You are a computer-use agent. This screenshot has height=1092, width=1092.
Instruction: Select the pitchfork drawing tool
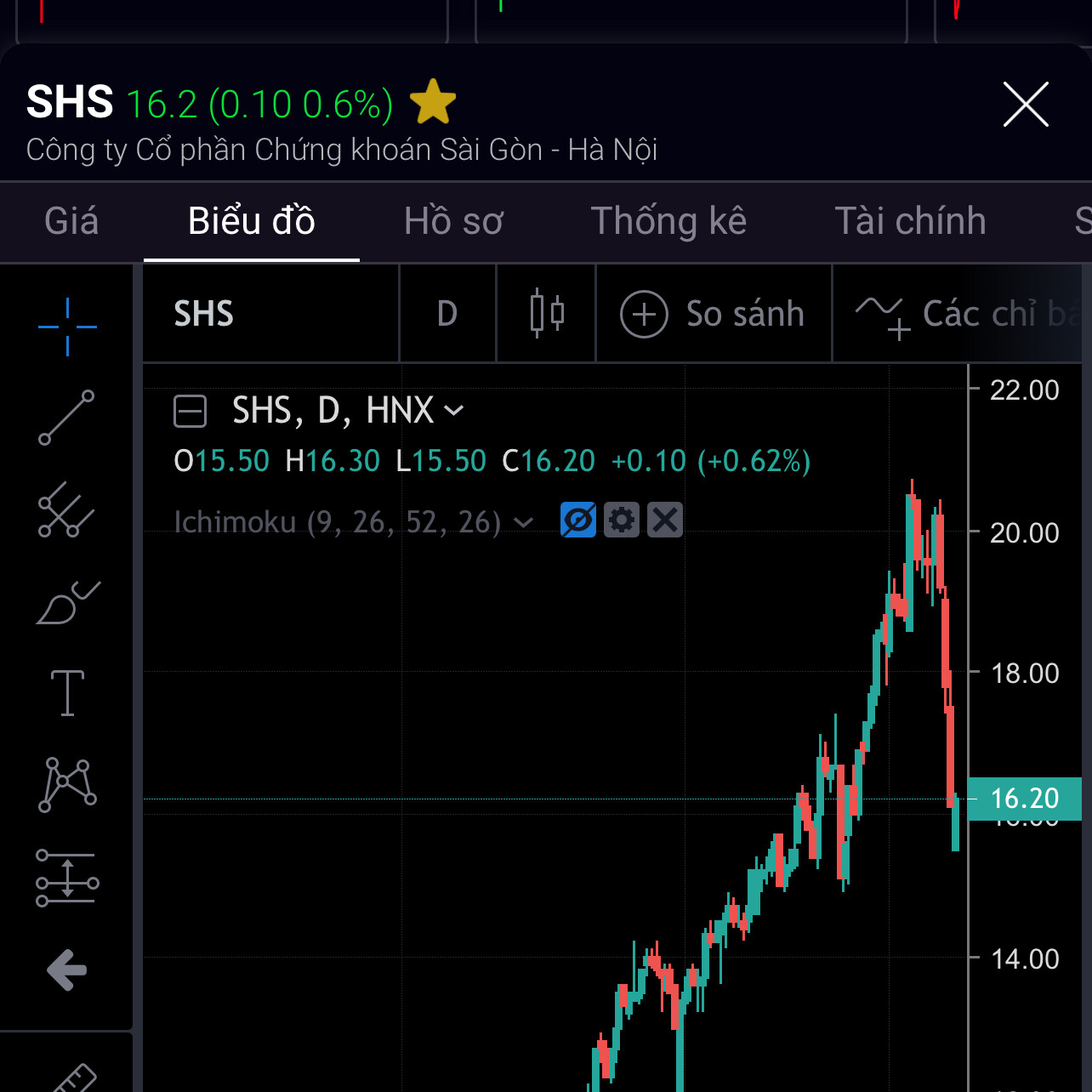click(x=66, y=510)
